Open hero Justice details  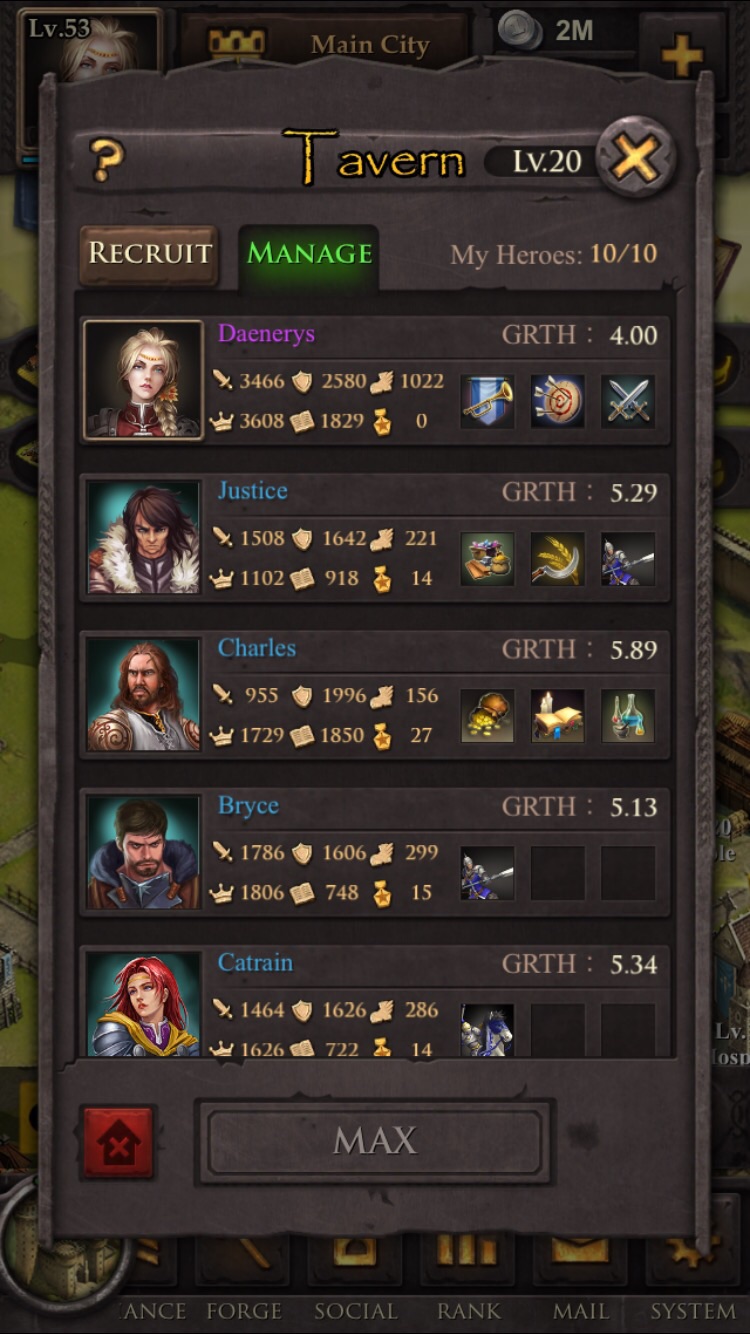point(143,537)
